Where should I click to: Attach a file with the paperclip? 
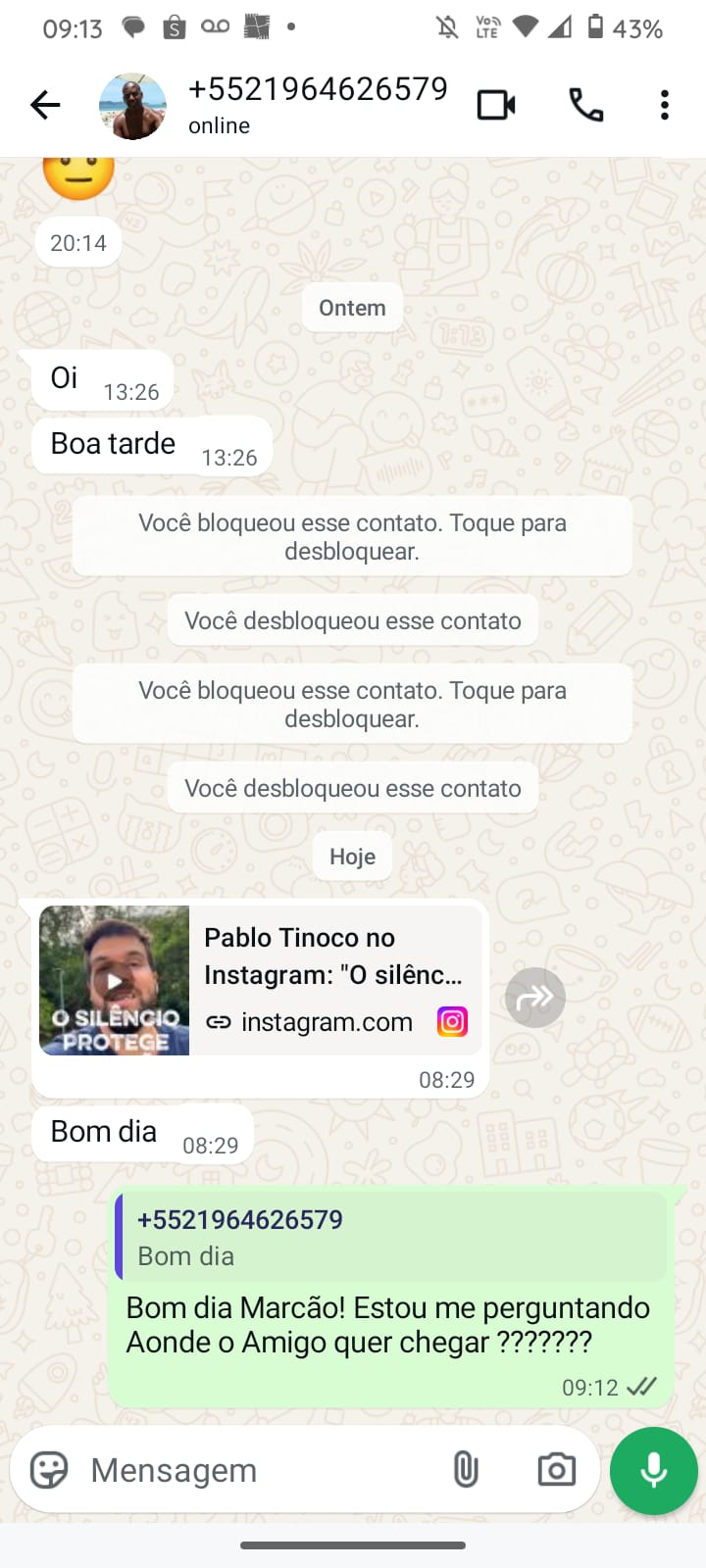(466, 1470)
